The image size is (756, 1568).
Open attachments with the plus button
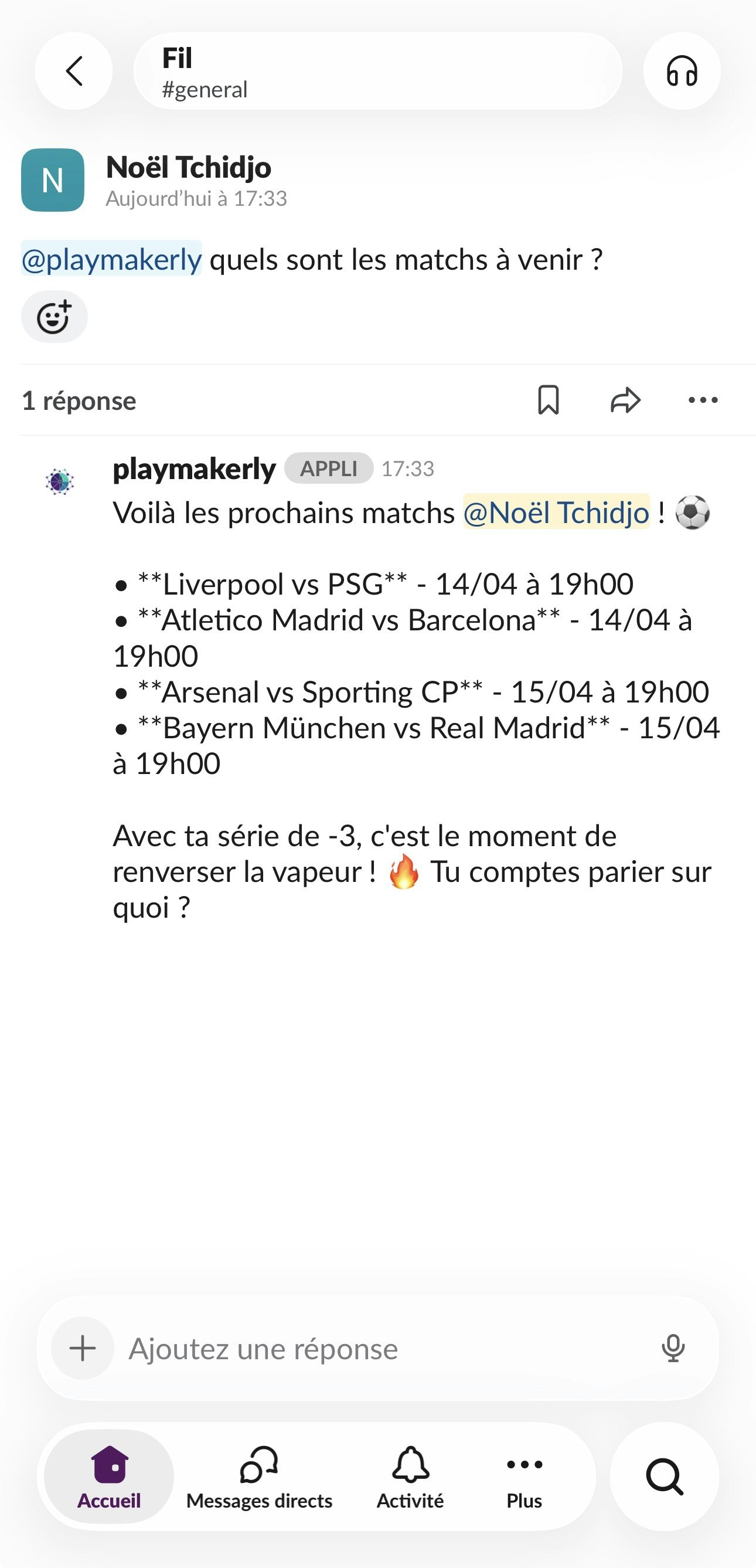pos(83,1348)
